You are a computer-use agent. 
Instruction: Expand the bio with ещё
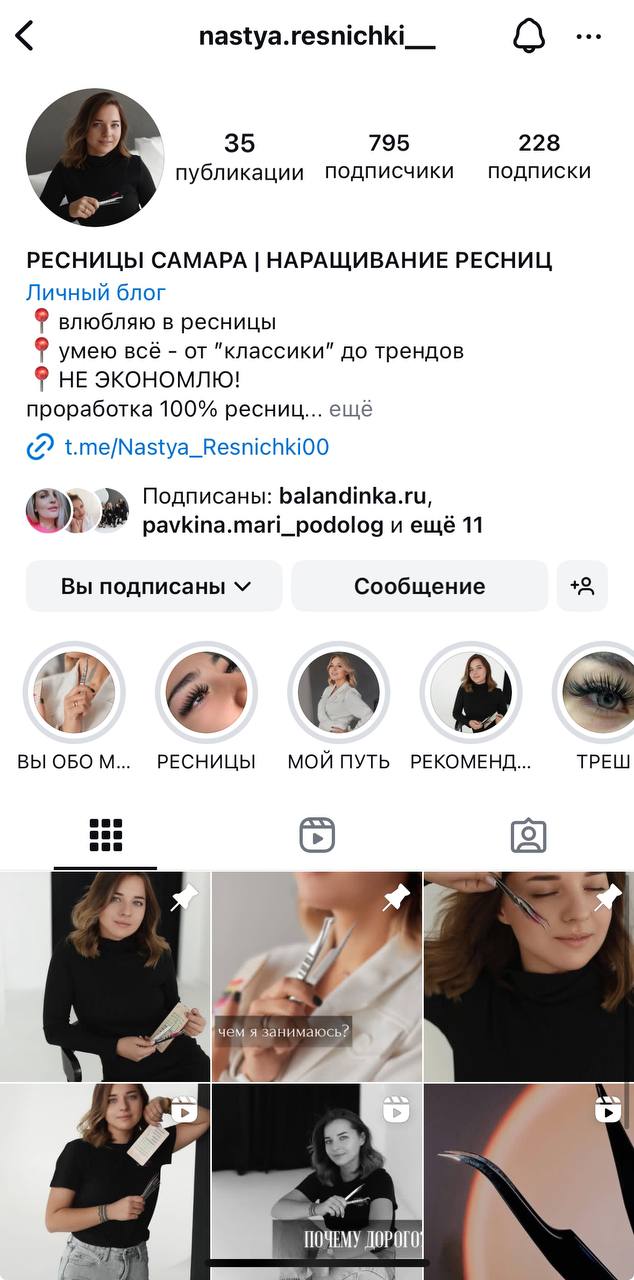[x=351, y=409]
